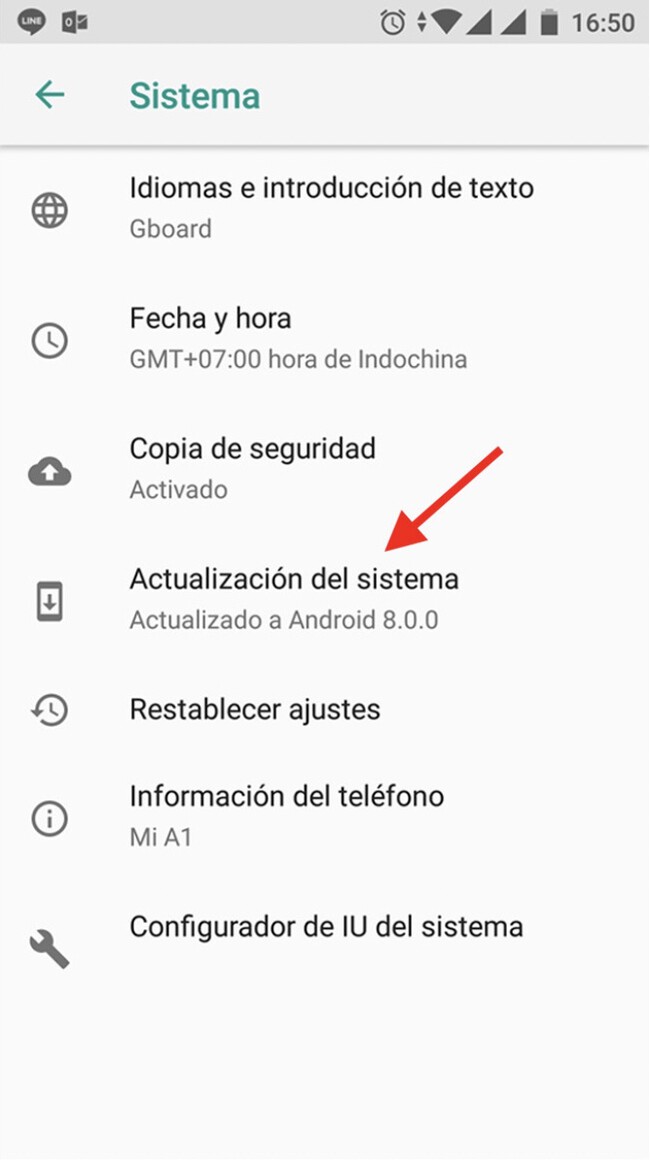Open Restablecer ajustes

click(x=255, y=710)
